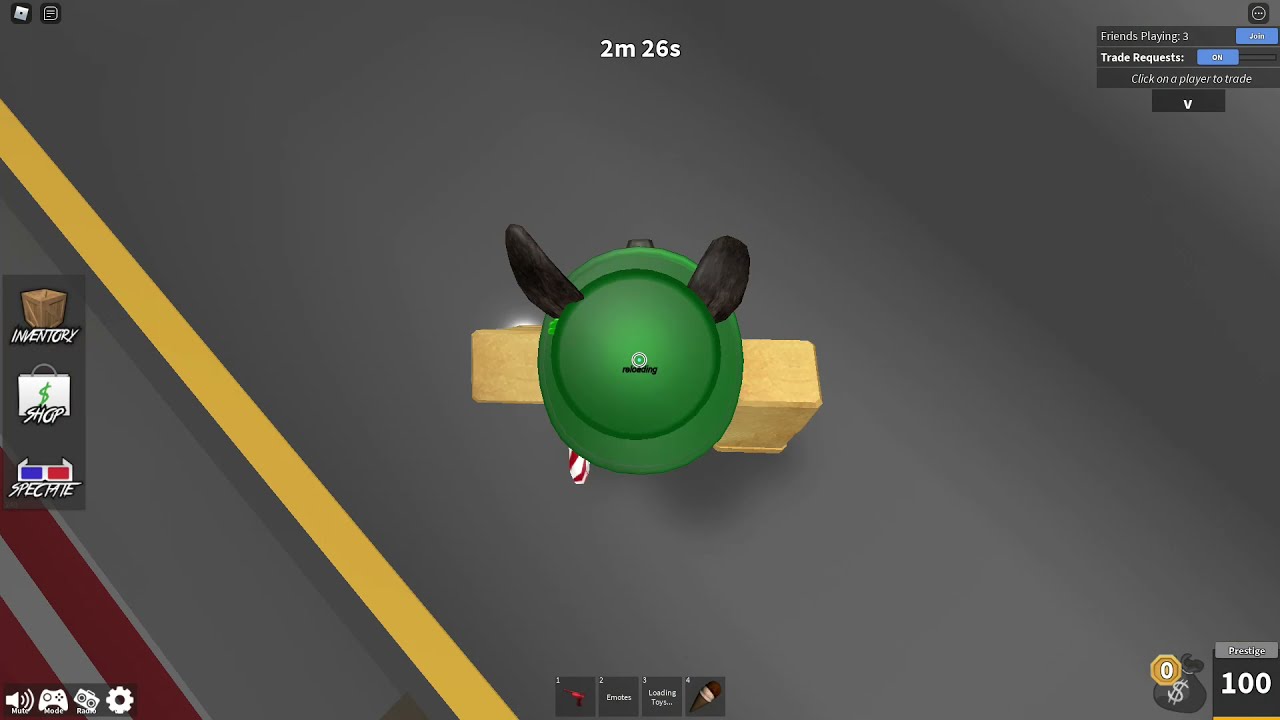The width and height of the screenshot is (1280, 720).
Task: Open the Inventory crate
Action: click(44, 316)
